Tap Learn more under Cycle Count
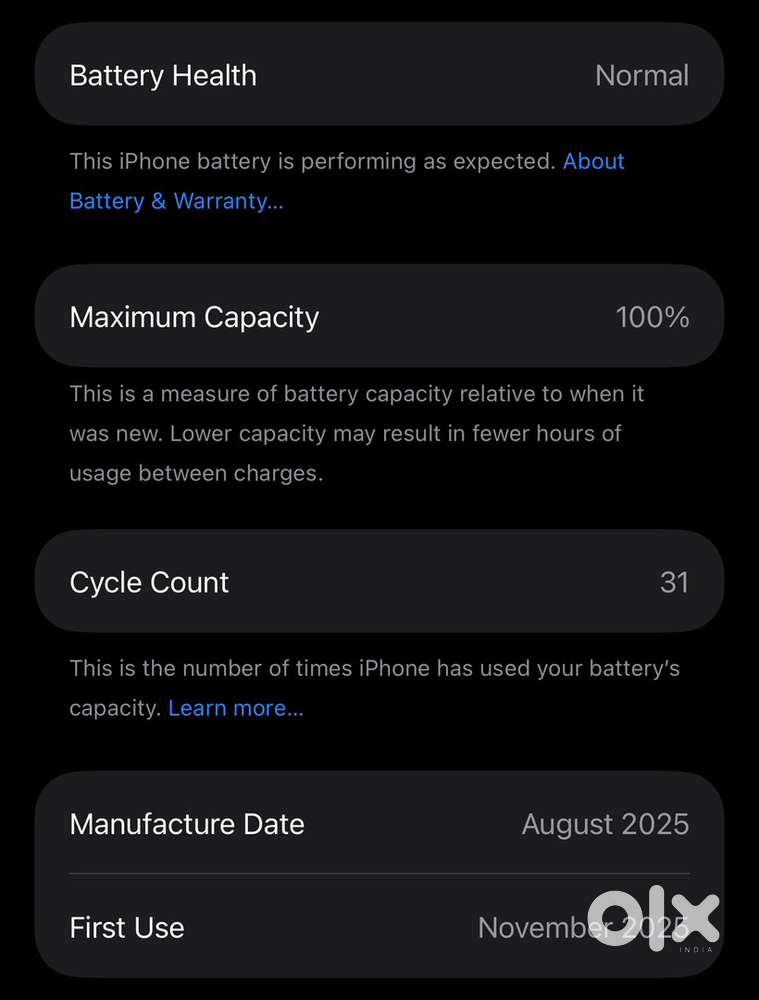759x1000 pixels. click(236, 708)
